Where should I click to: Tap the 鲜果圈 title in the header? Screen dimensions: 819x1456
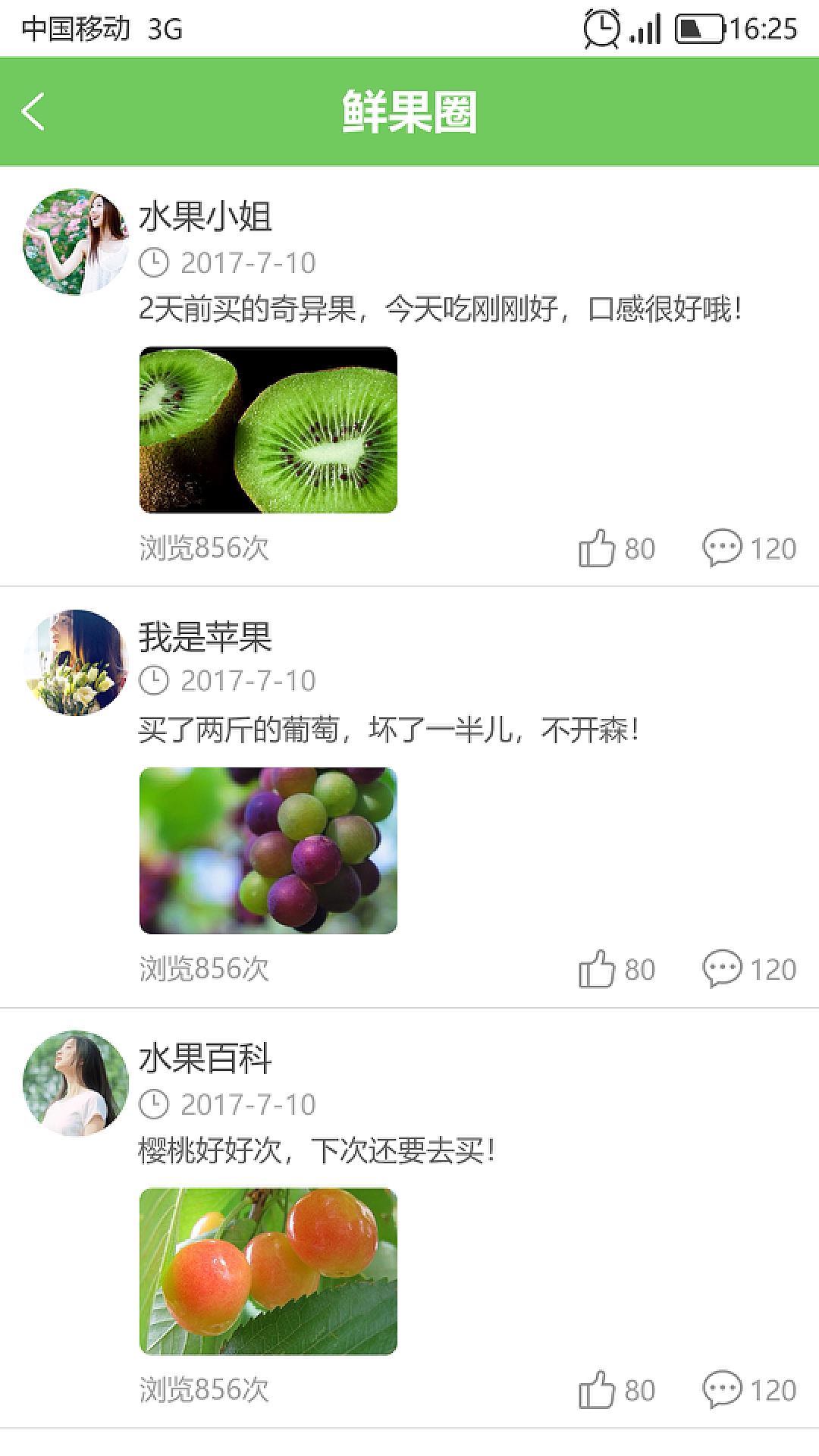(409, 110)
